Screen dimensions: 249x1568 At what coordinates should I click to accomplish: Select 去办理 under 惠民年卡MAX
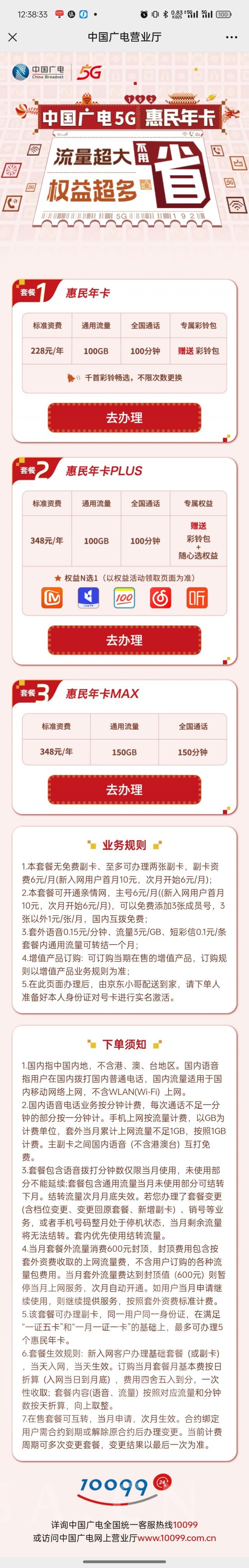pos(124,790)
